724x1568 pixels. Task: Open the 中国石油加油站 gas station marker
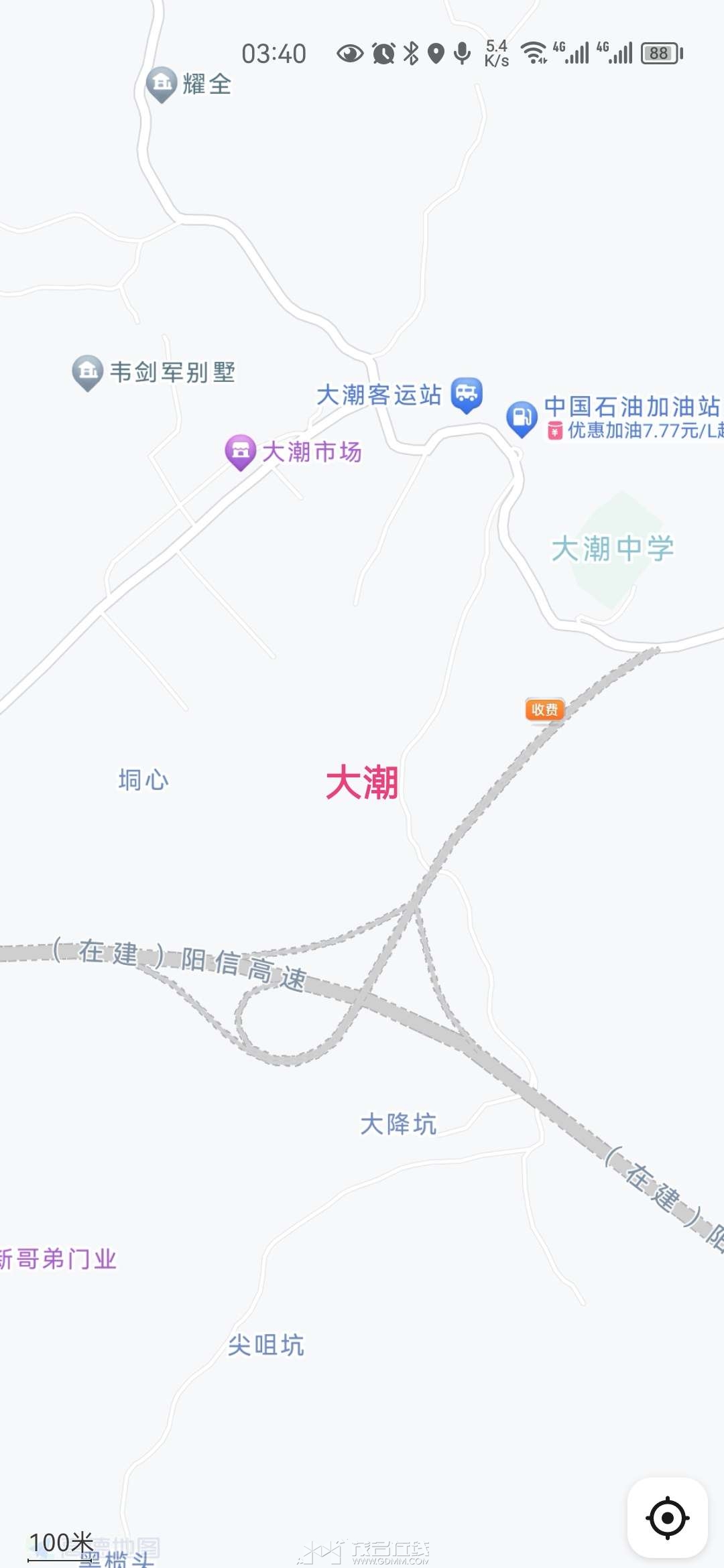pyautogui.click(x=522, y=419)
